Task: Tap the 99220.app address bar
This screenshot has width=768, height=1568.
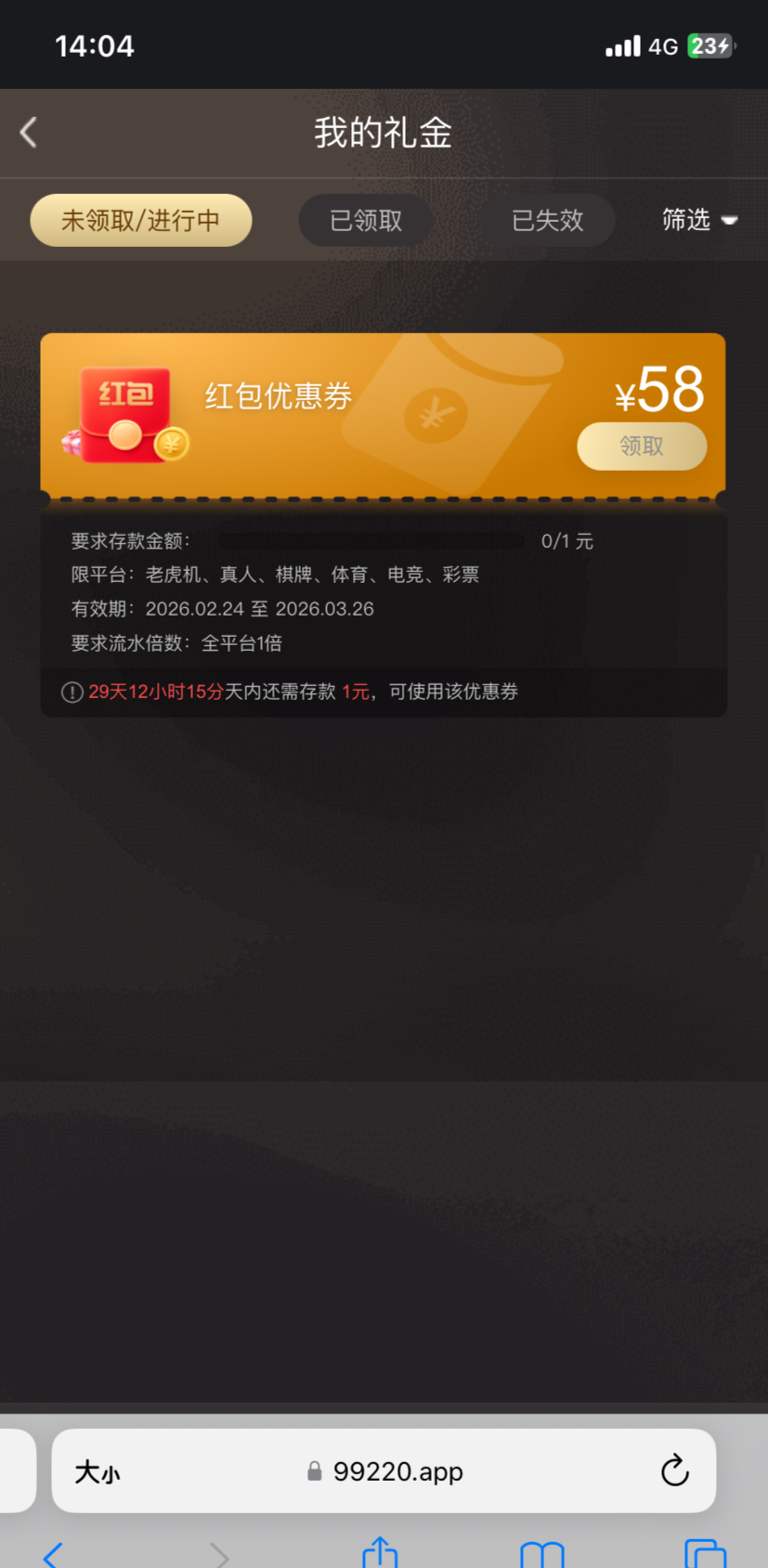Action: click(x=385, y=1471)
